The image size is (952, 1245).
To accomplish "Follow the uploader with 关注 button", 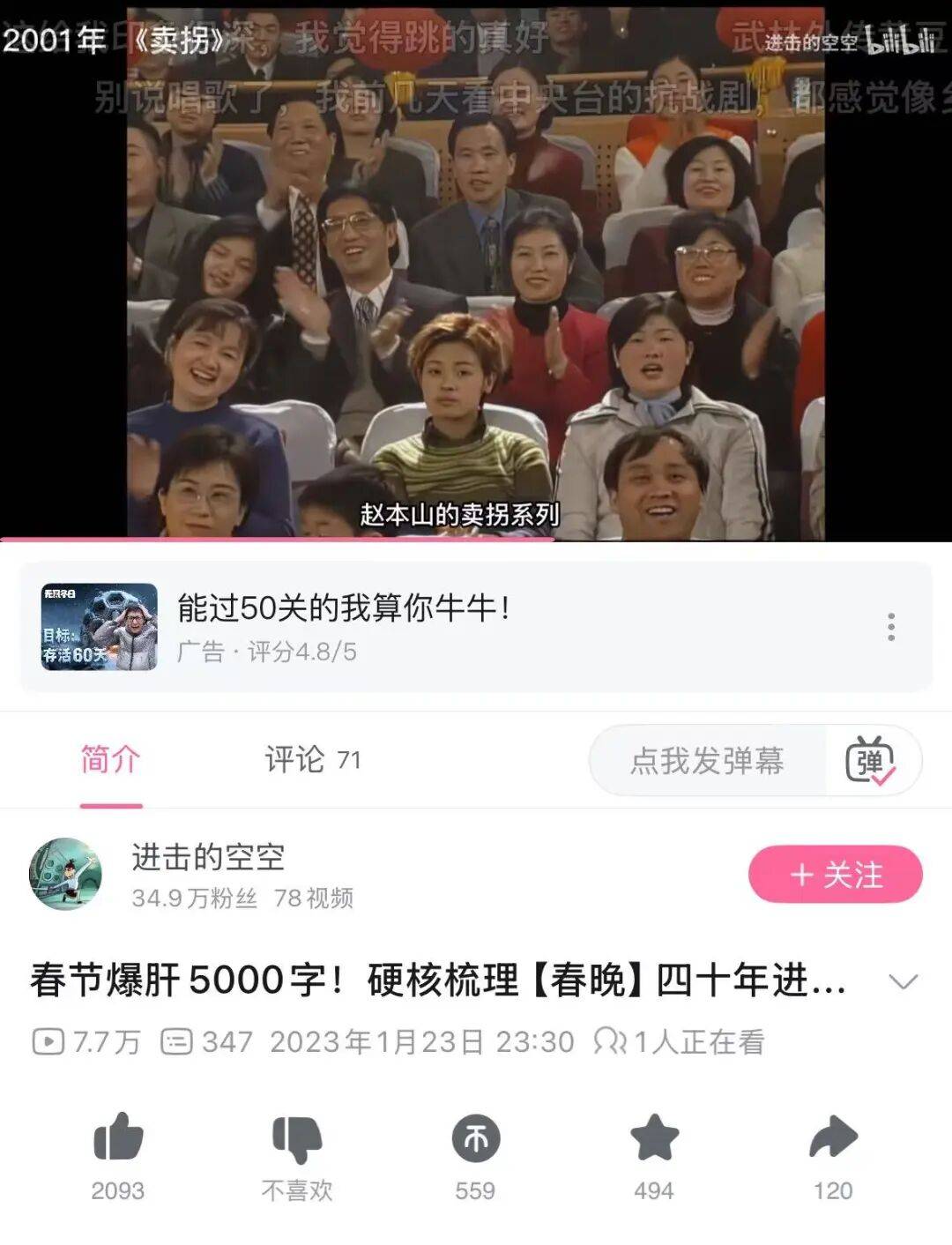I will click(835, 875).
